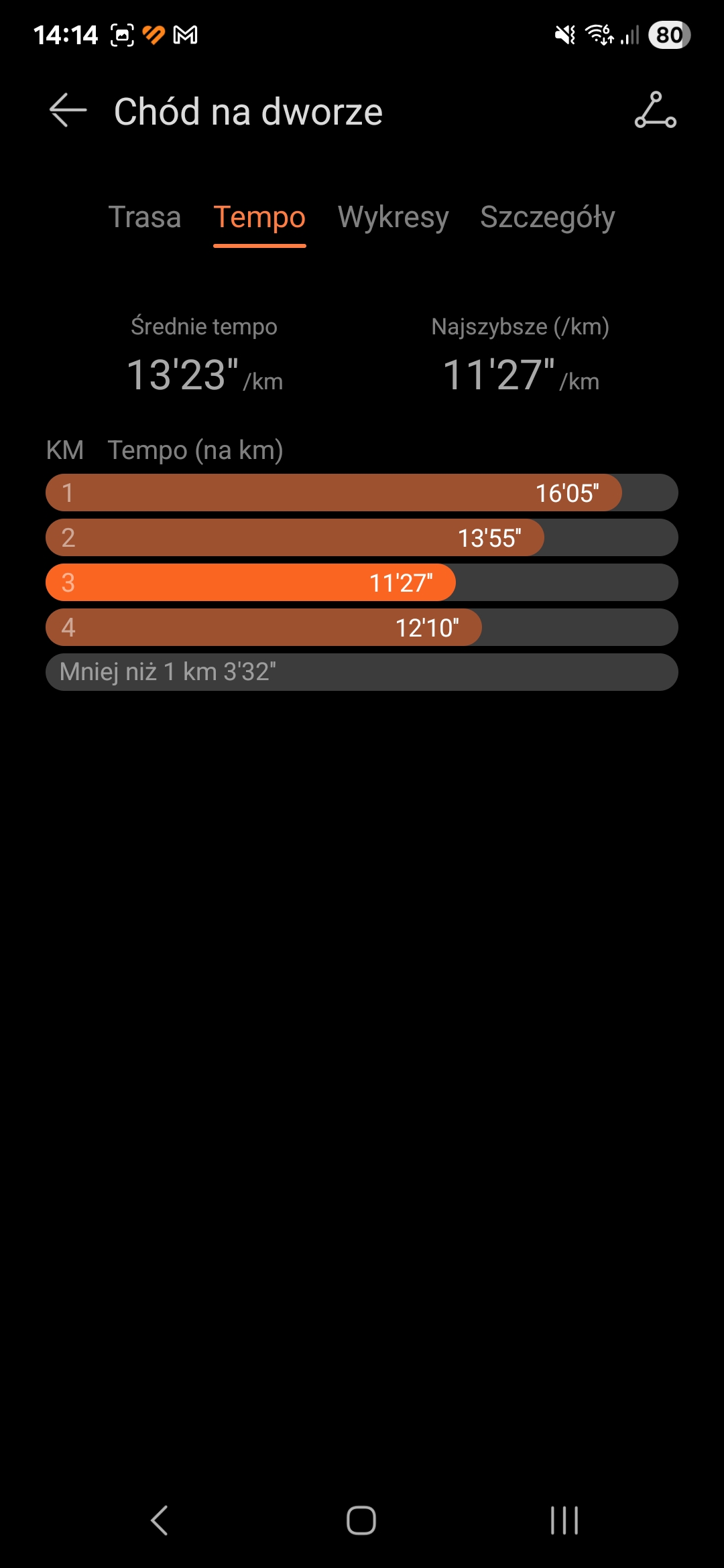Open the route share icon
724x1568 pixels.
tap(655, 111)
